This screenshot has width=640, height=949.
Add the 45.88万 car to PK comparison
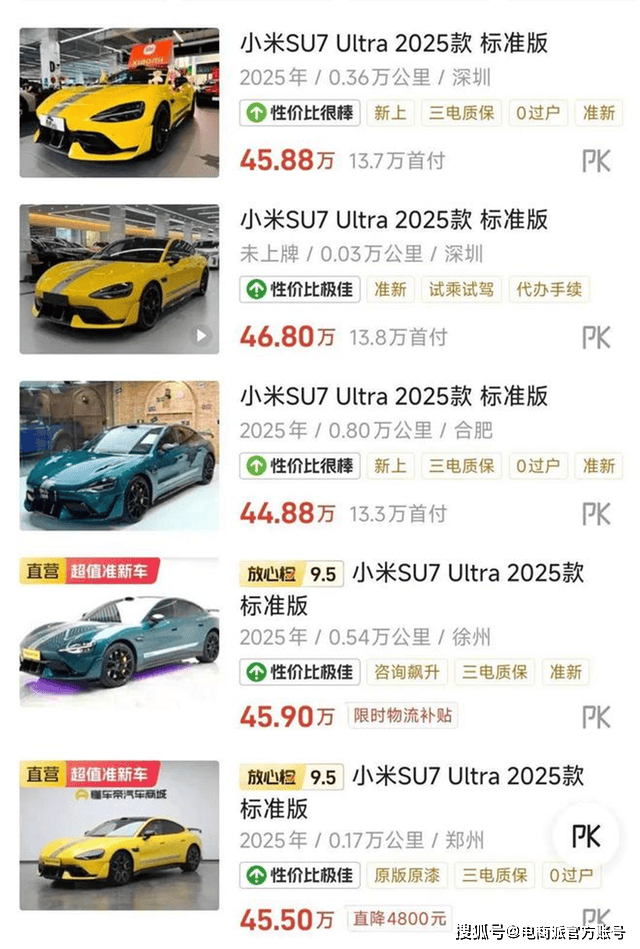click(x=596, y=161)
